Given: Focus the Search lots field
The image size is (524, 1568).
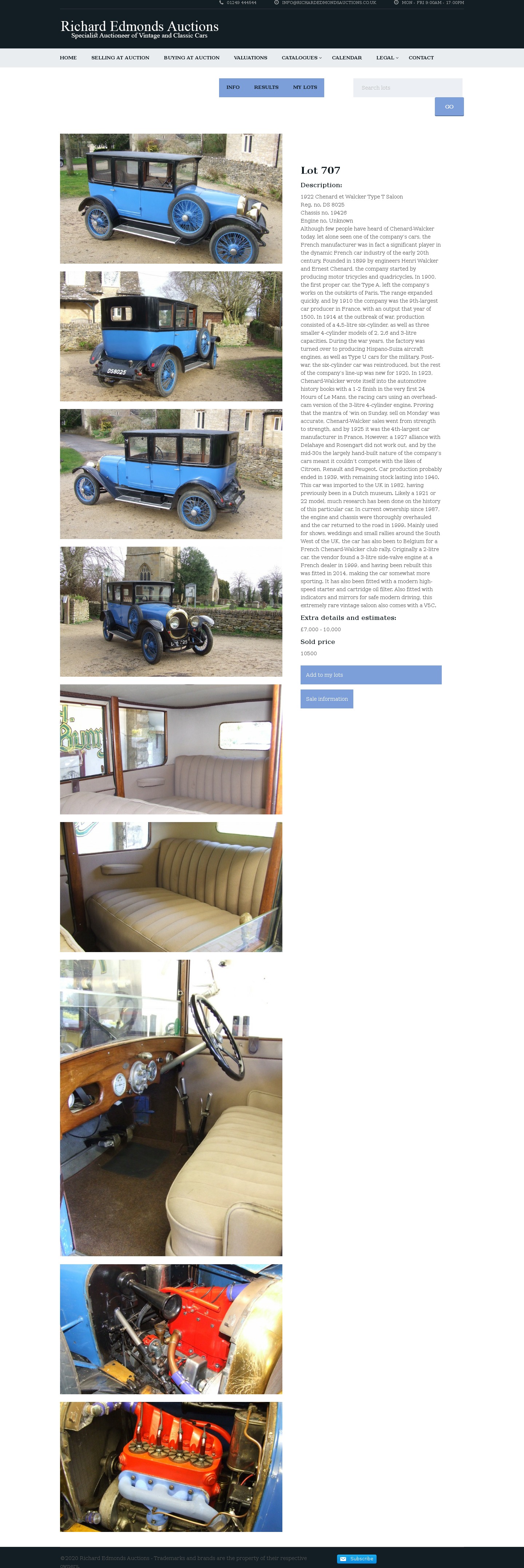Looking at the screenshot, I should tap(407, 88).
